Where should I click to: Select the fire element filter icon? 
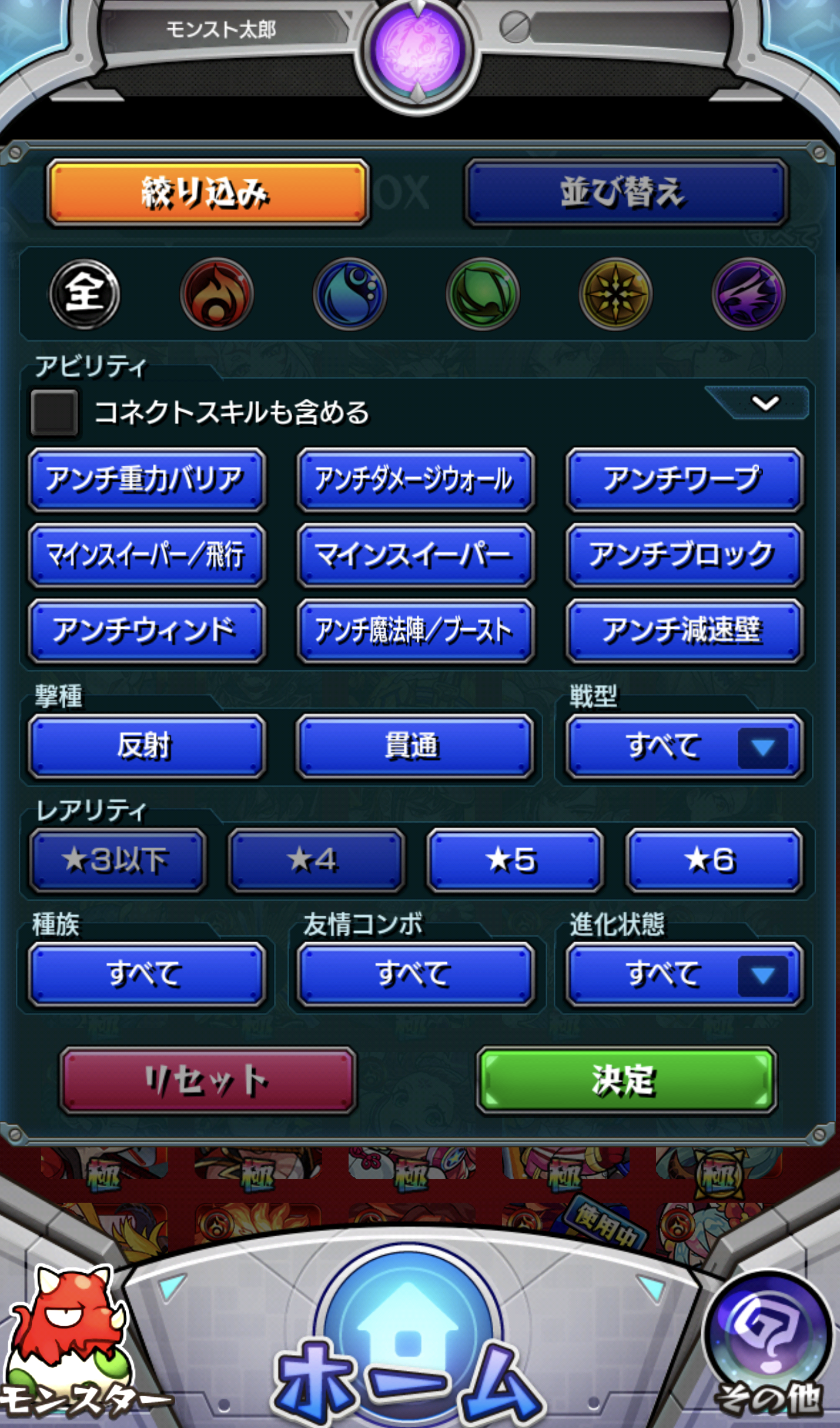217,293
